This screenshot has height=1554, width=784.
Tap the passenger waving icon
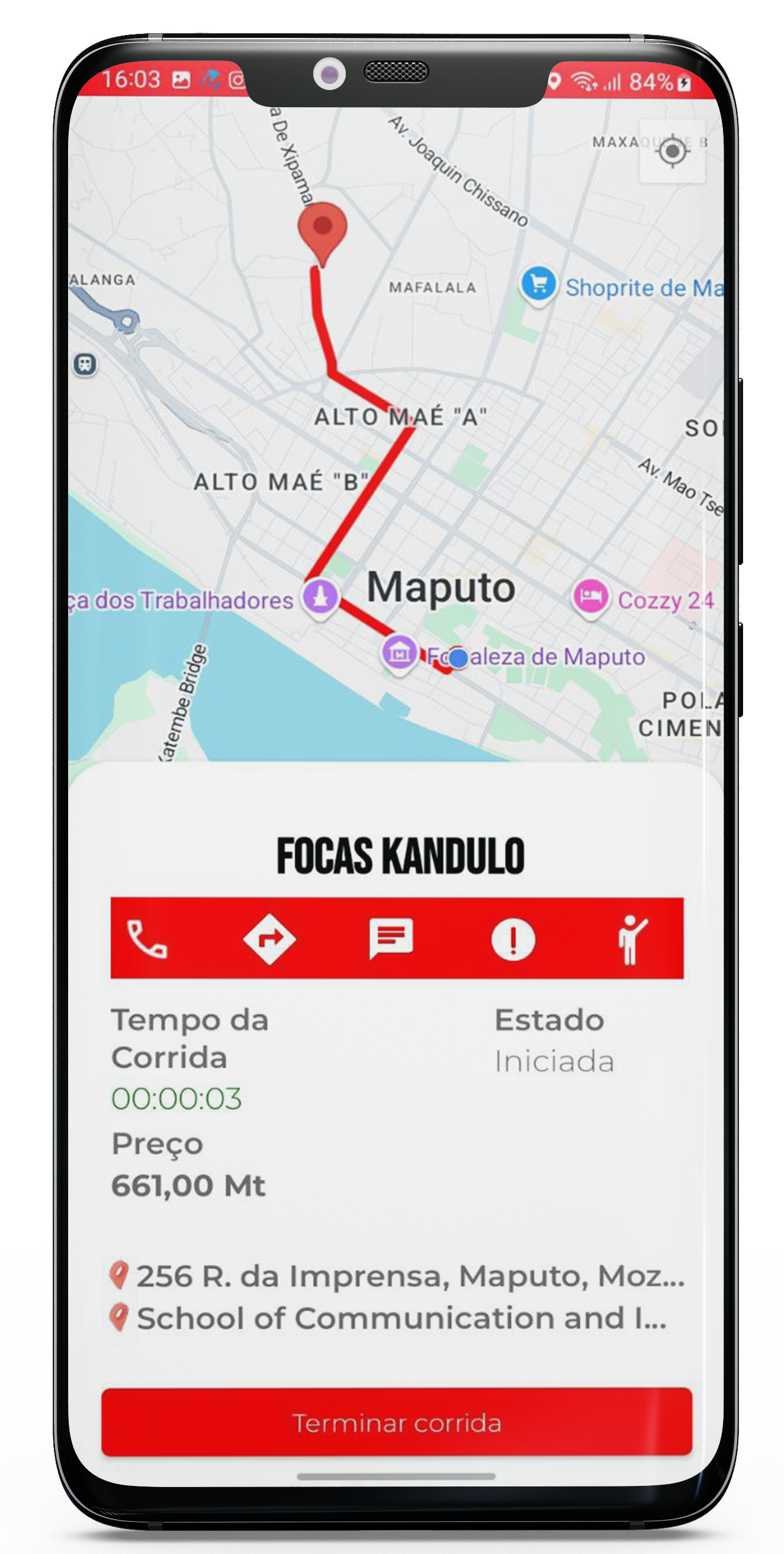[x=631, y=939]
